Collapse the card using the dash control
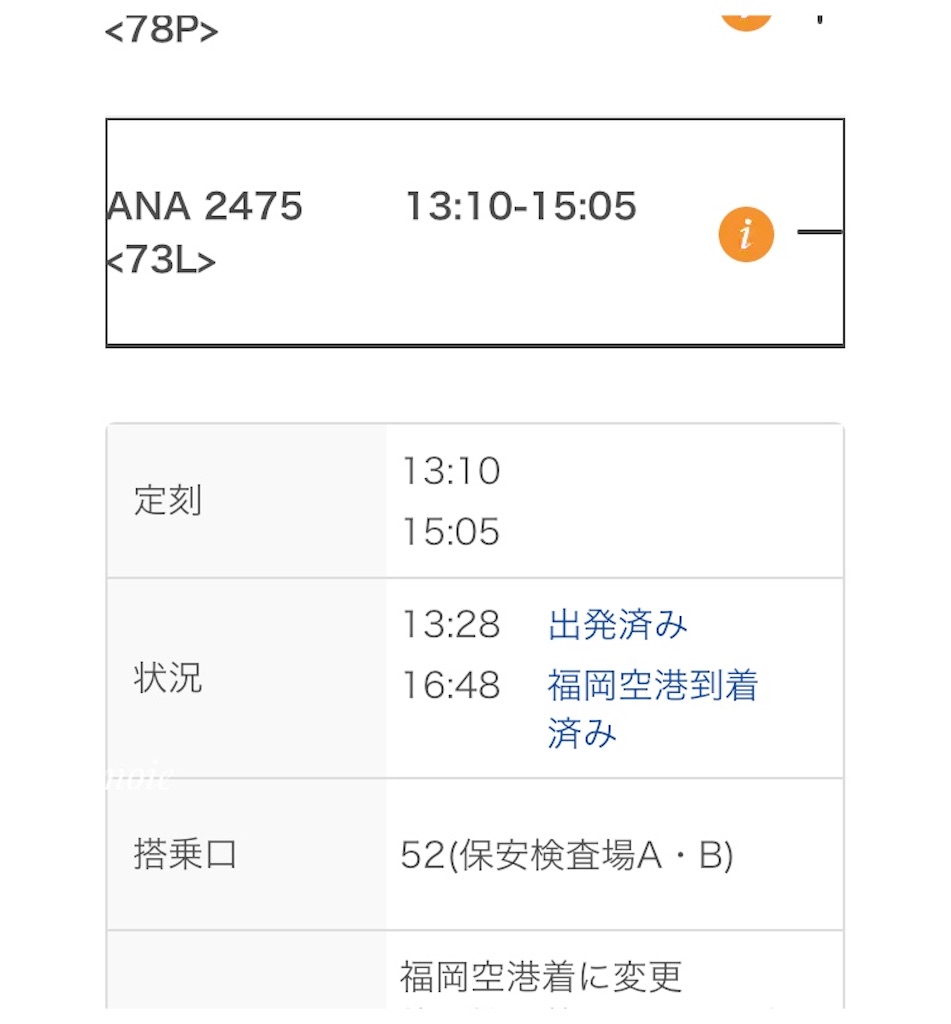 coord(822,230)
